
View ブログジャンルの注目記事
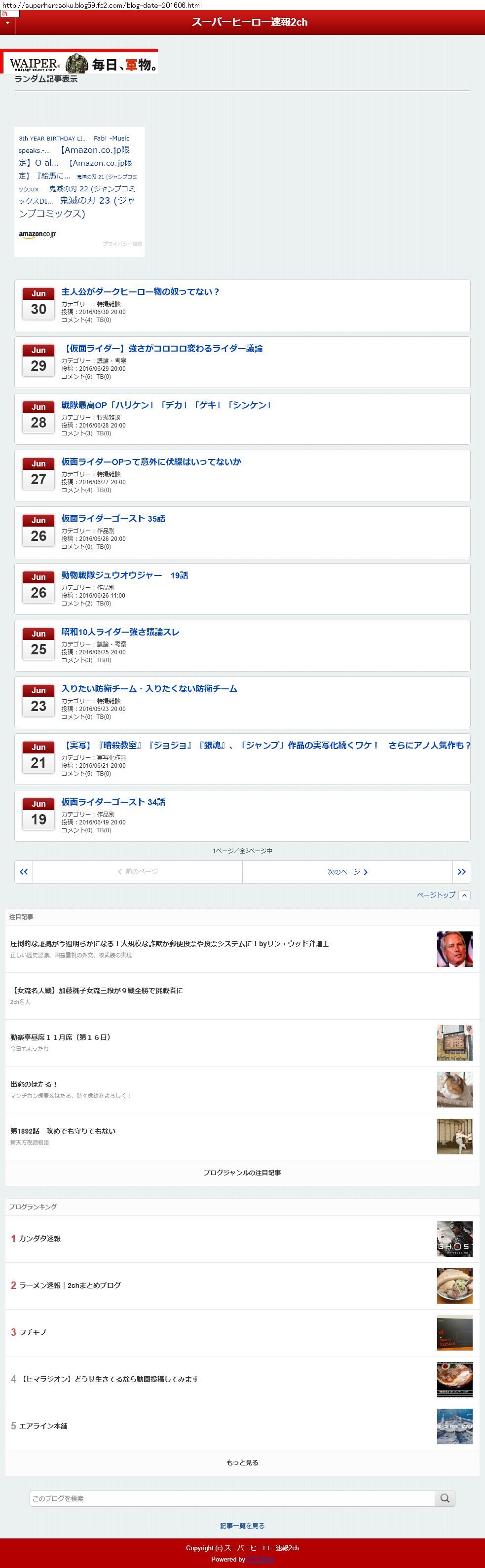click(x=242, y=1173)
